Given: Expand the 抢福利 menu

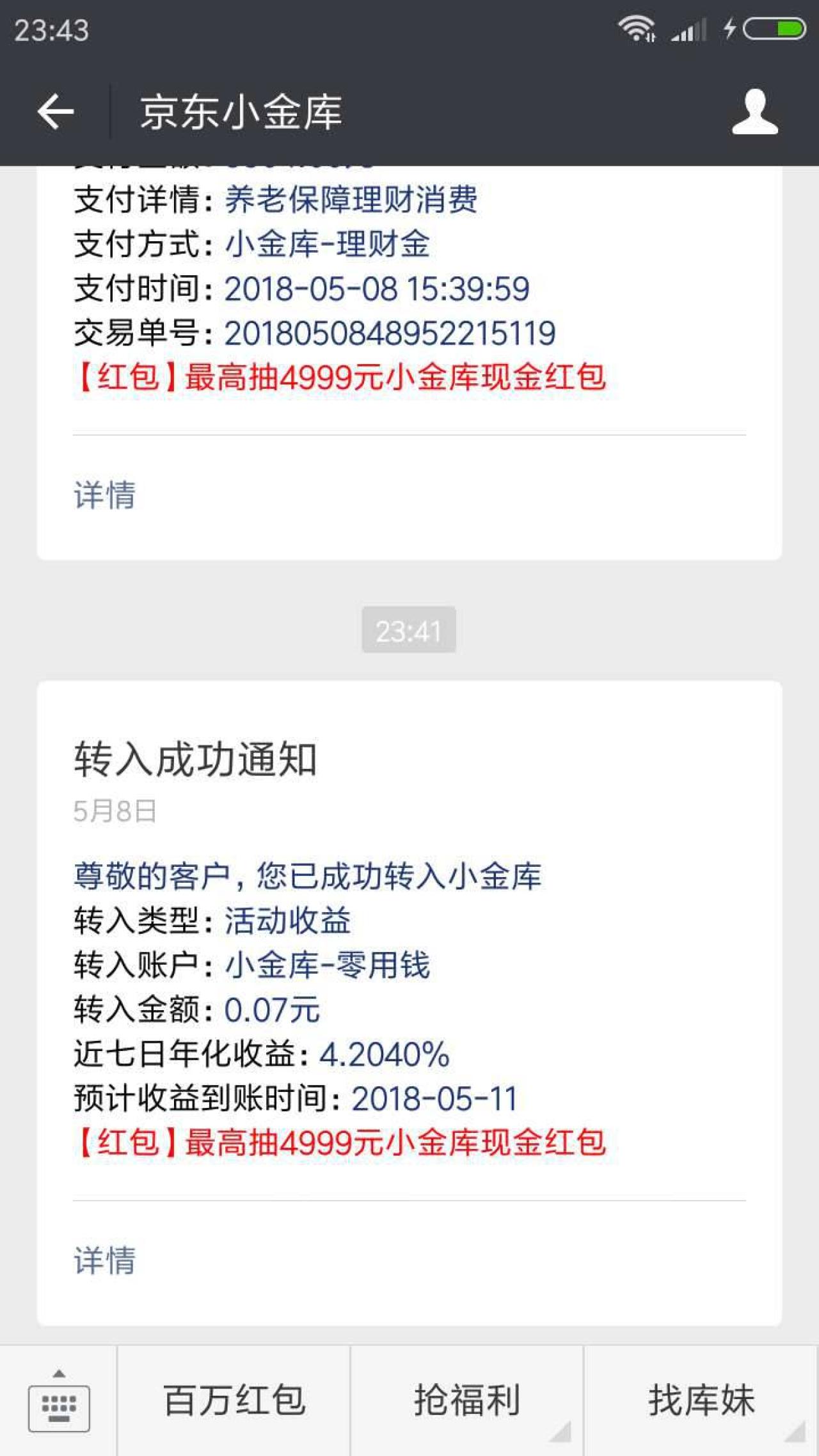Looking at the screenshot, I should (467, 1400).
